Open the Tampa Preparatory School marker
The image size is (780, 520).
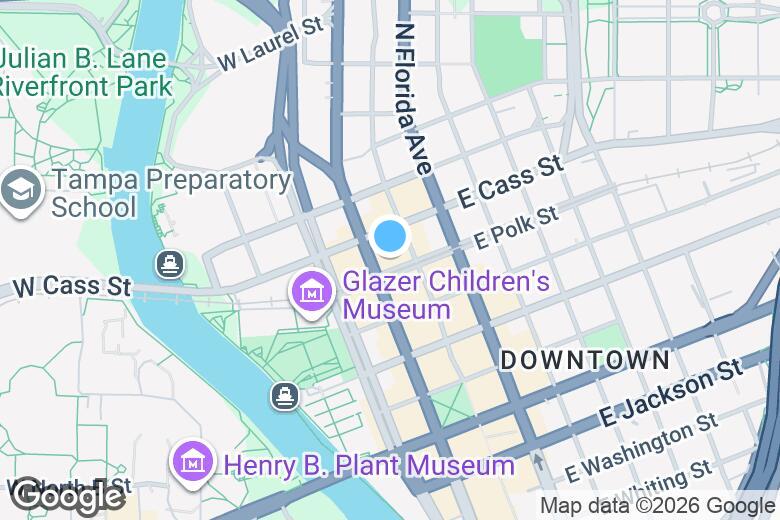21,191
